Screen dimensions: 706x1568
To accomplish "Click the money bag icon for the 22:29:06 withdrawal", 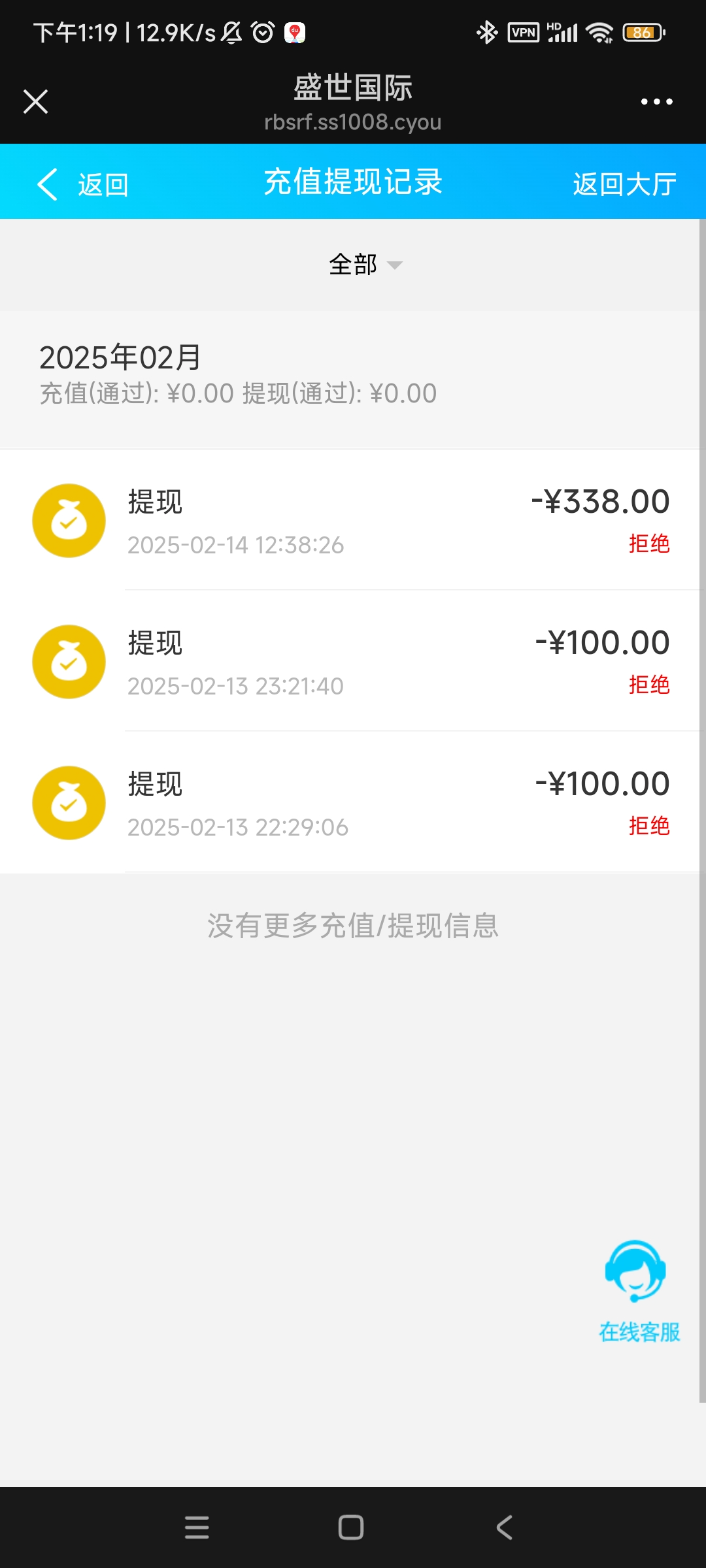I will point(68,802).
